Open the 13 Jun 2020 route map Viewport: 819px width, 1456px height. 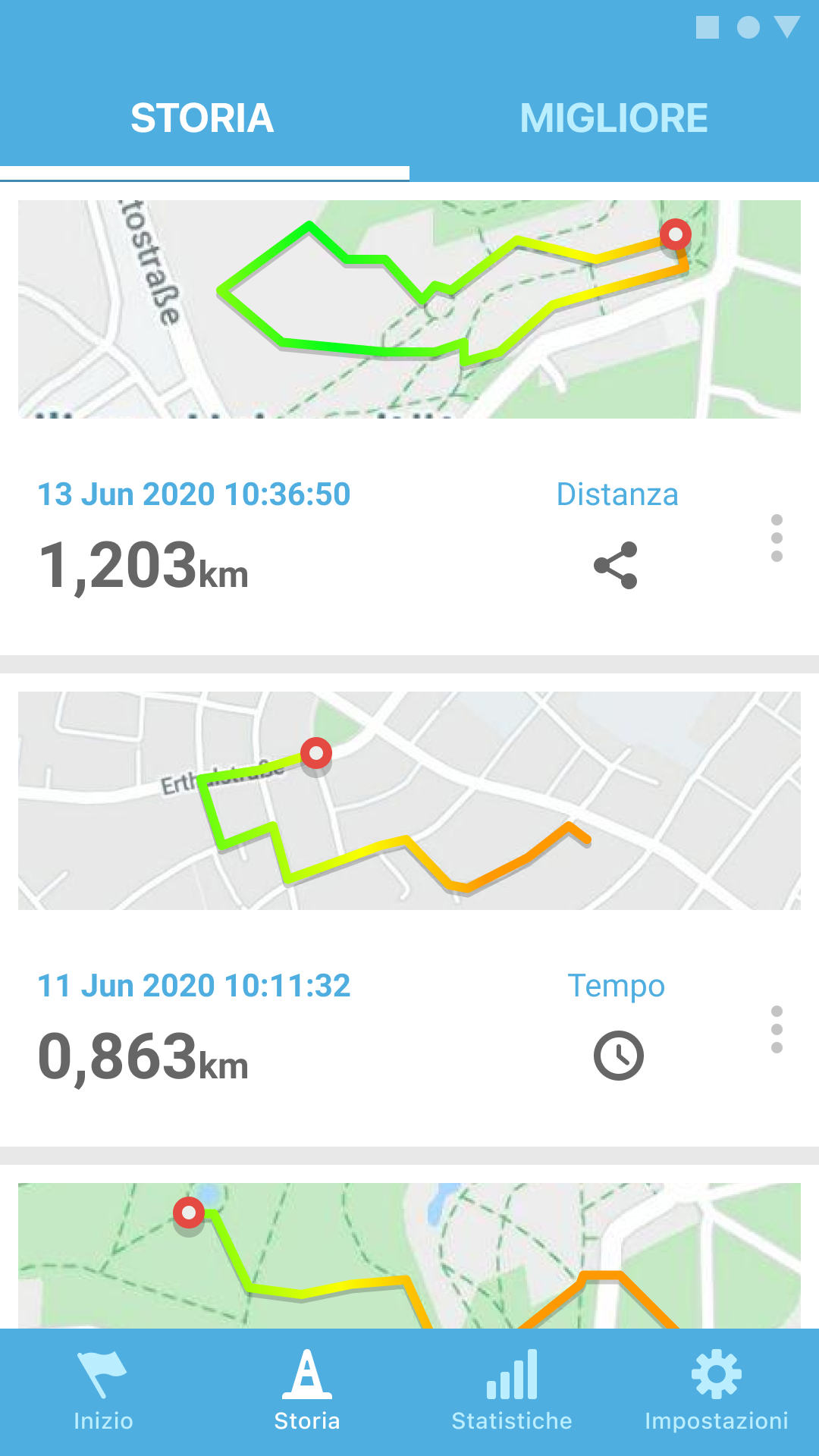coord(409,309)
